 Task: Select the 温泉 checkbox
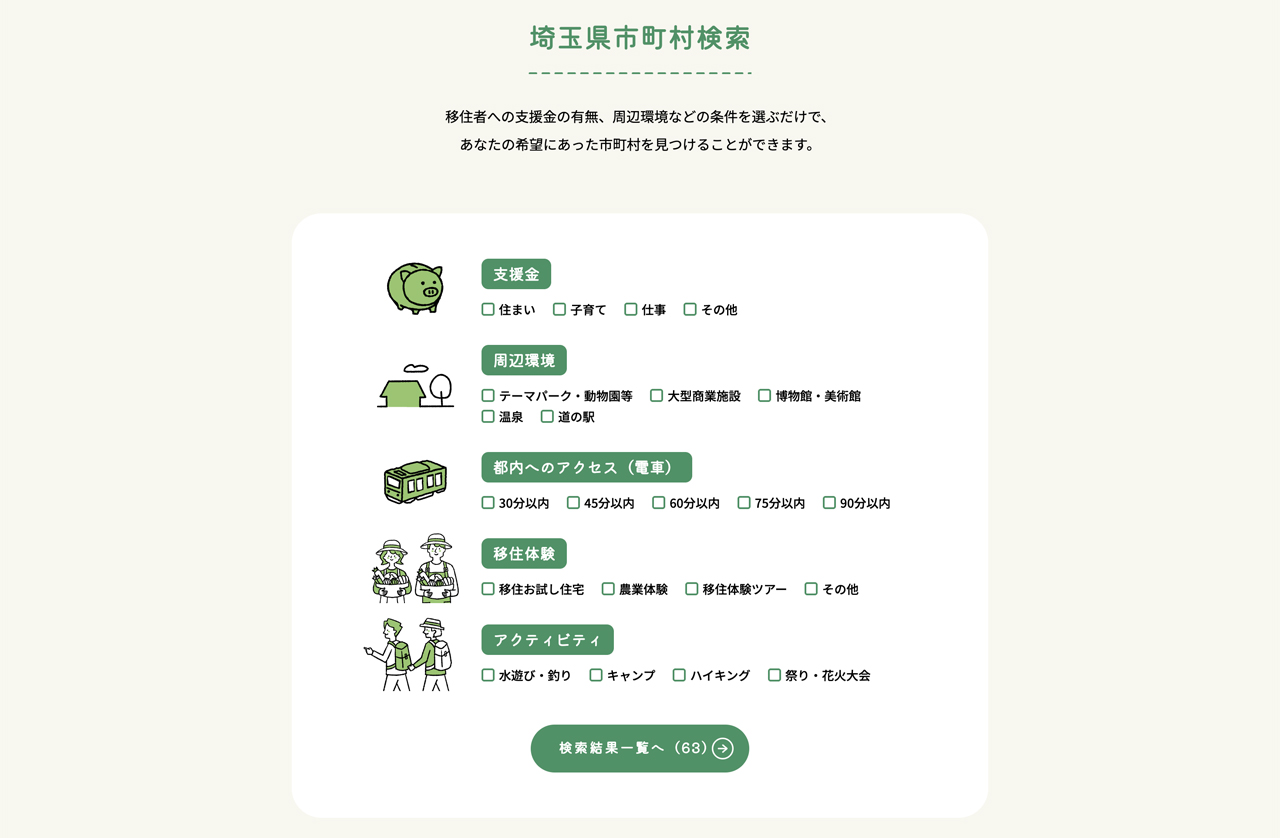(x=488, y=417)
